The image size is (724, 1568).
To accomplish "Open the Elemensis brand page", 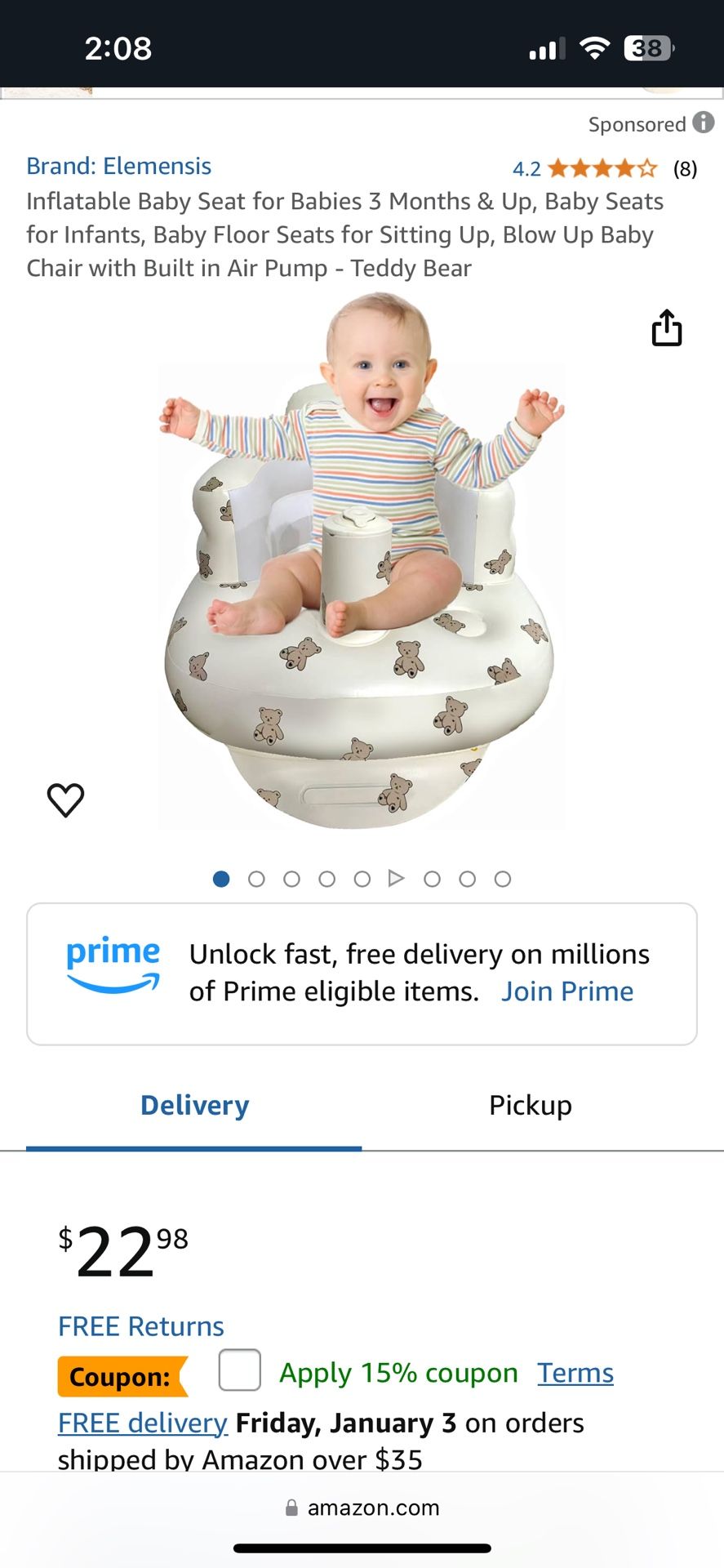I will click(x=119, y=167).
